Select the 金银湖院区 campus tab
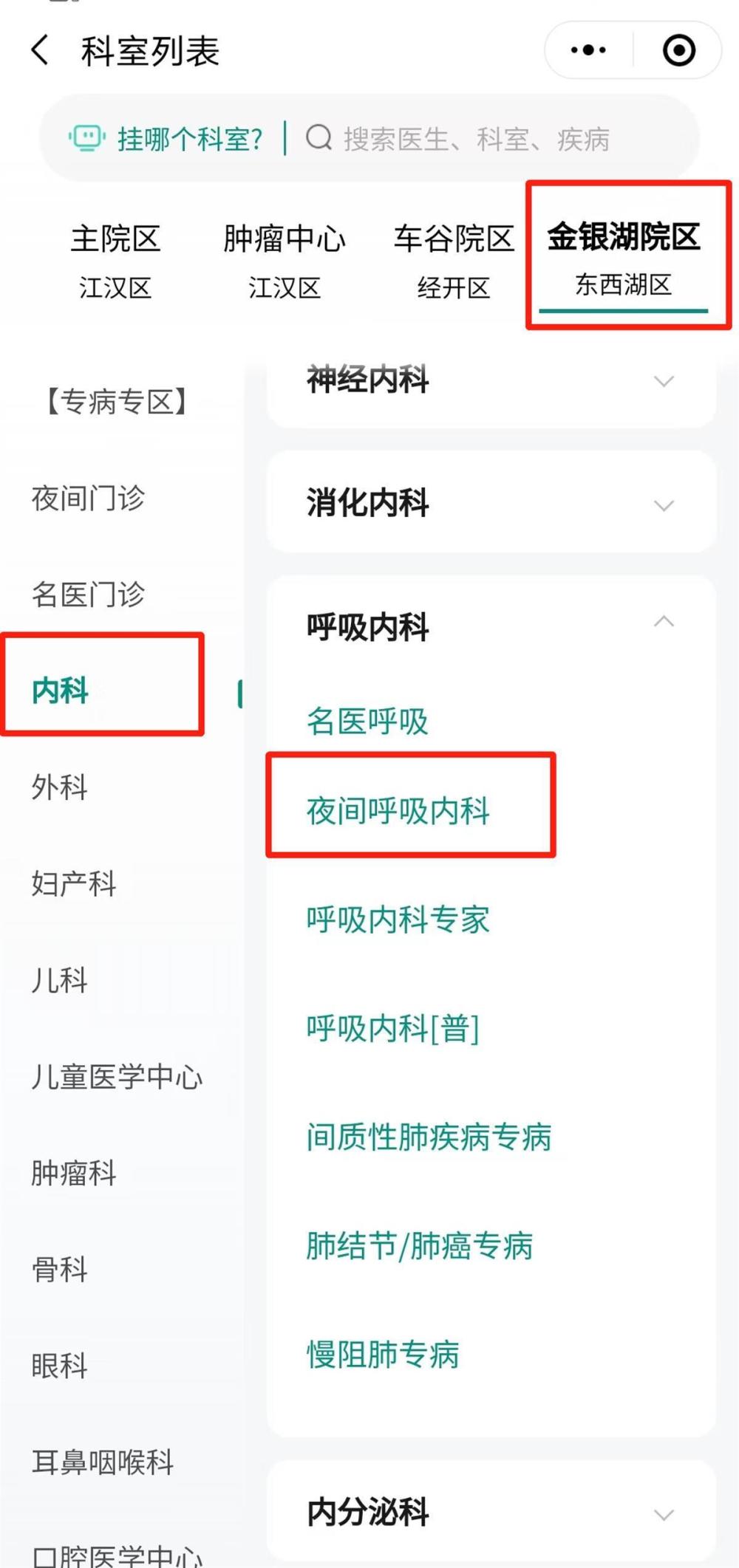Screen dimensions: 739x1568 click(624, 260)
